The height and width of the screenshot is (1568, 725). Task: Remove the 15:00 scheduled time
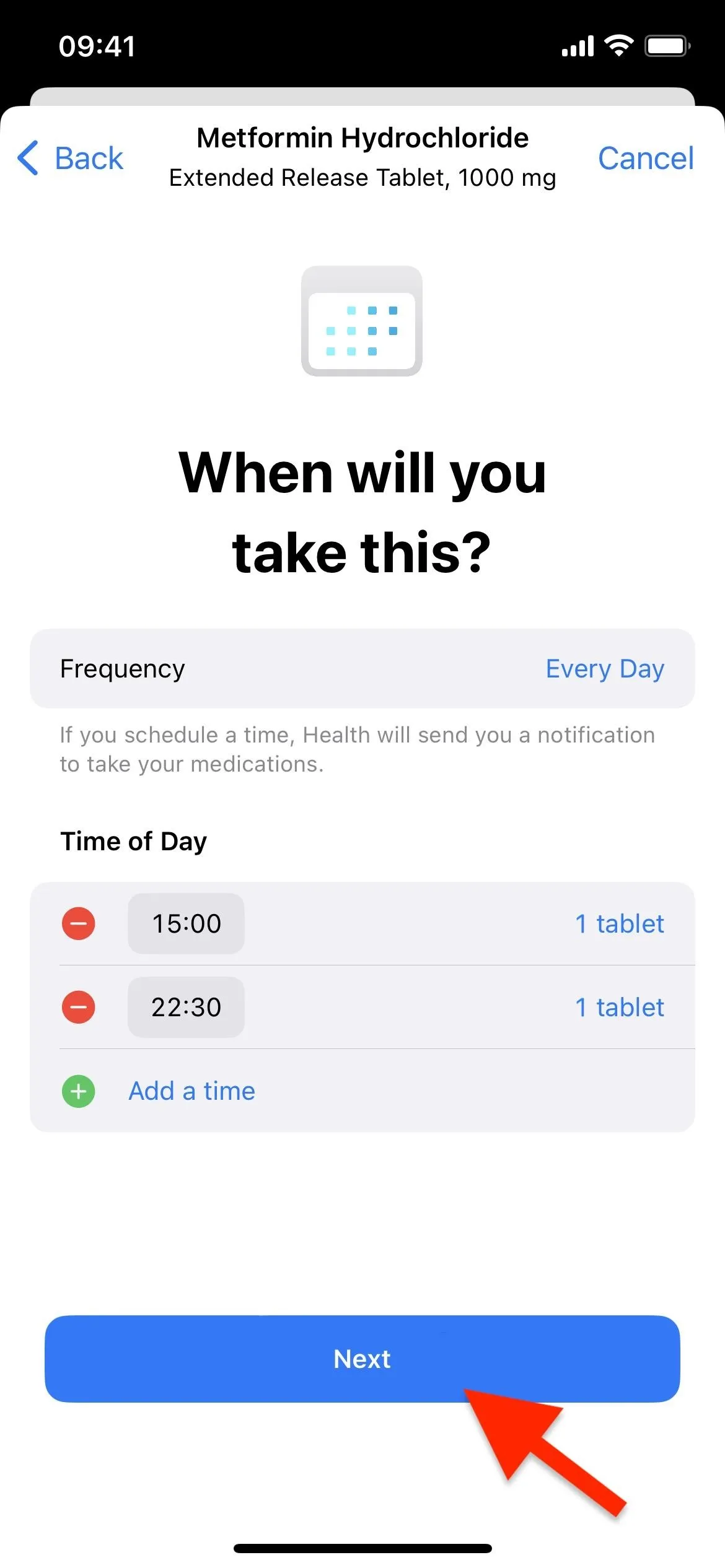click(x=79, y=924)
